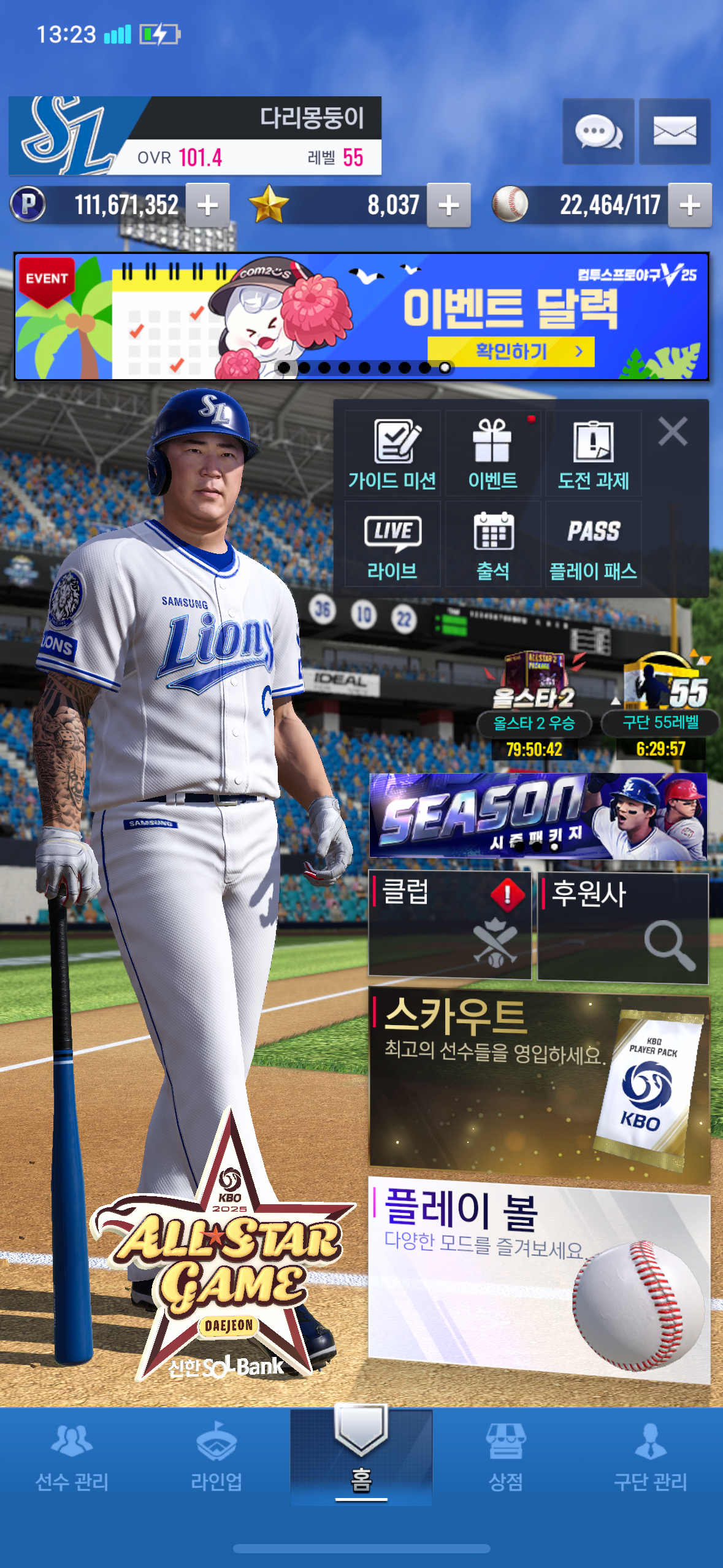The image size is (723, 1568).
Task: Add stars with the plus button
Action: click(449, 205)
